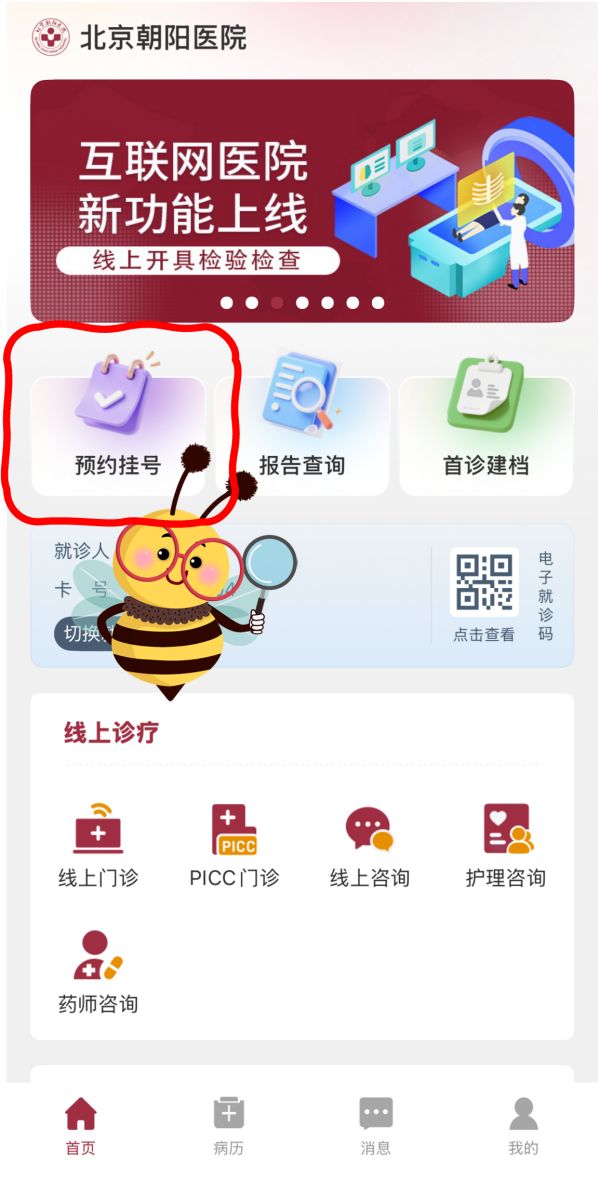Open 线上门诊 online clinic
The height and width of the screenshot is (1190, 600).
pos(99,845)
